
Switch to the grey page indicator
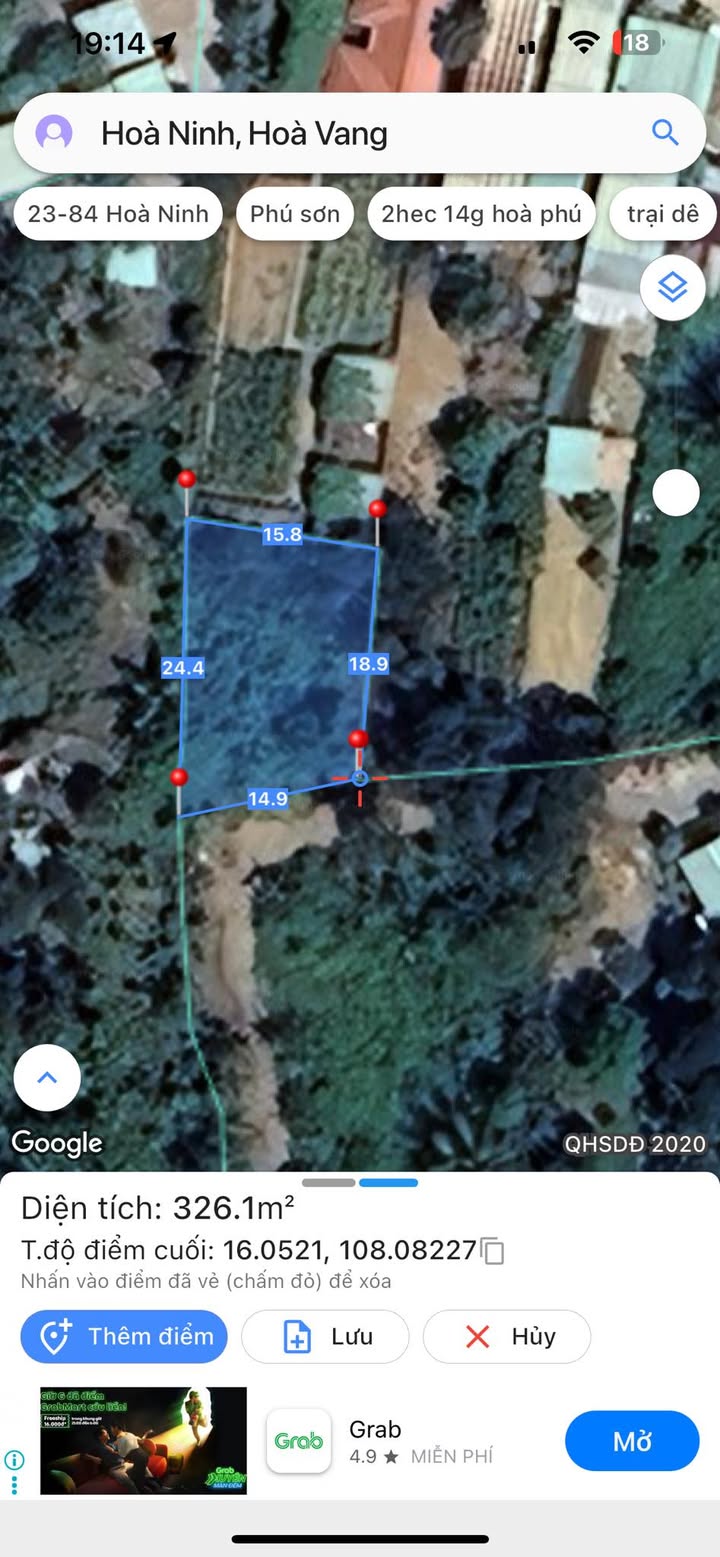pos(329,1182)
